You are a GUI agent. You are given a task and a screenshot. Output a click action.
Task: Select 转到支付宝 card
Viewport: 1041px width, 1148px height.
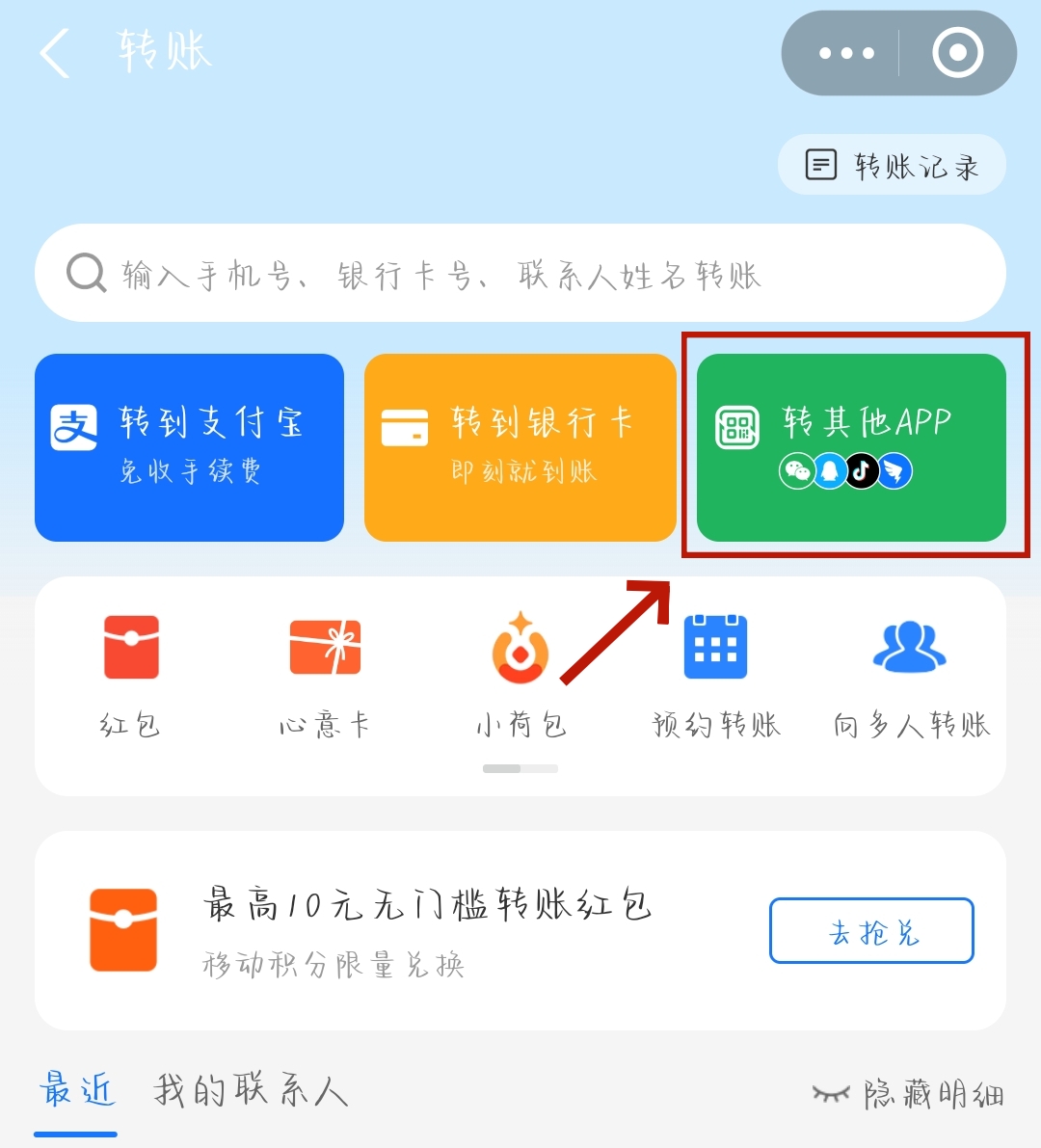click(x=190, y=447)
